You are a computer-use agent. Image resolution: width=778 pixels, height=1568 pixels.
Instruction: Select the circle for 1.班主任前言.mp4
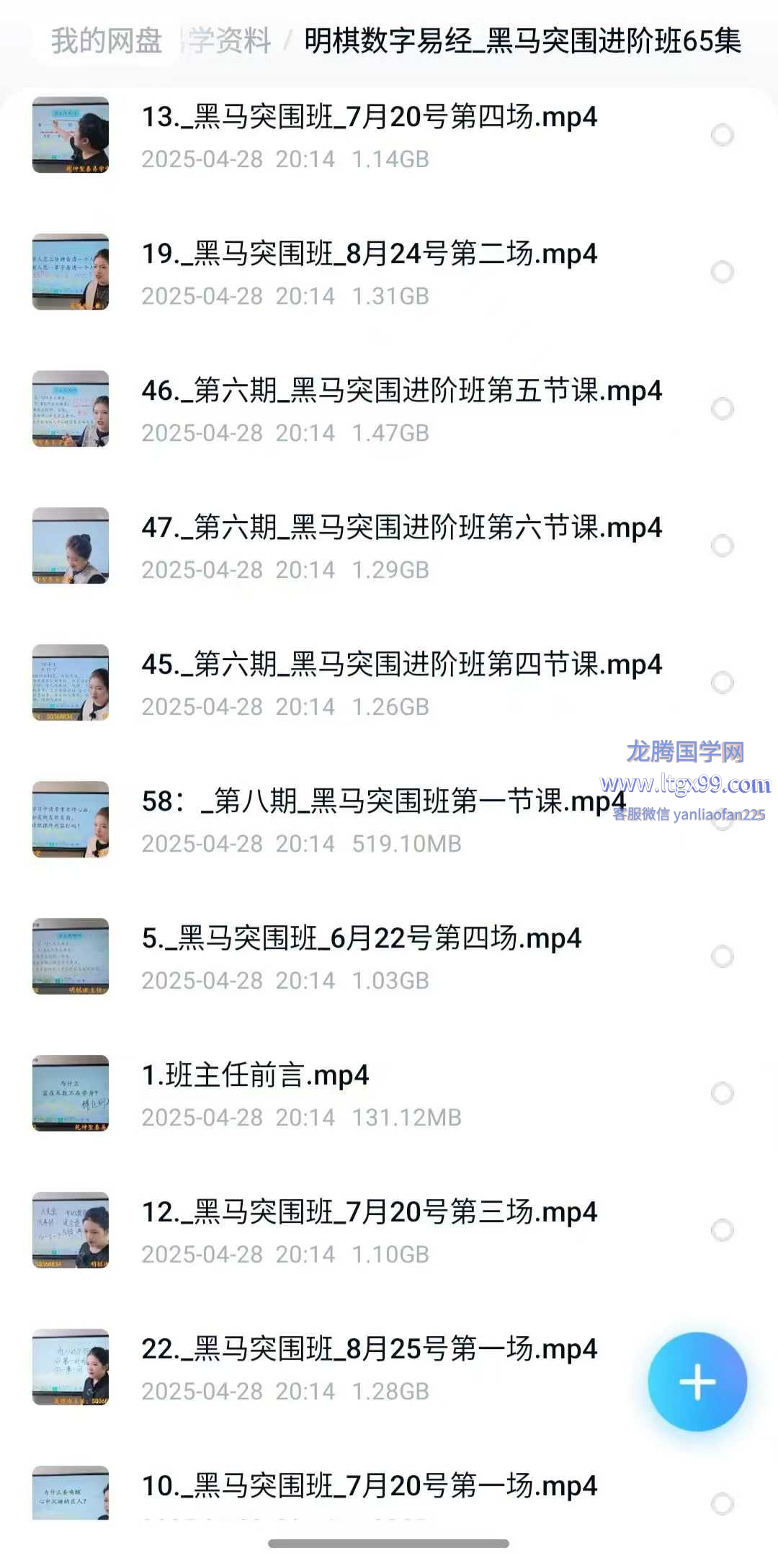coord(722,1093)
